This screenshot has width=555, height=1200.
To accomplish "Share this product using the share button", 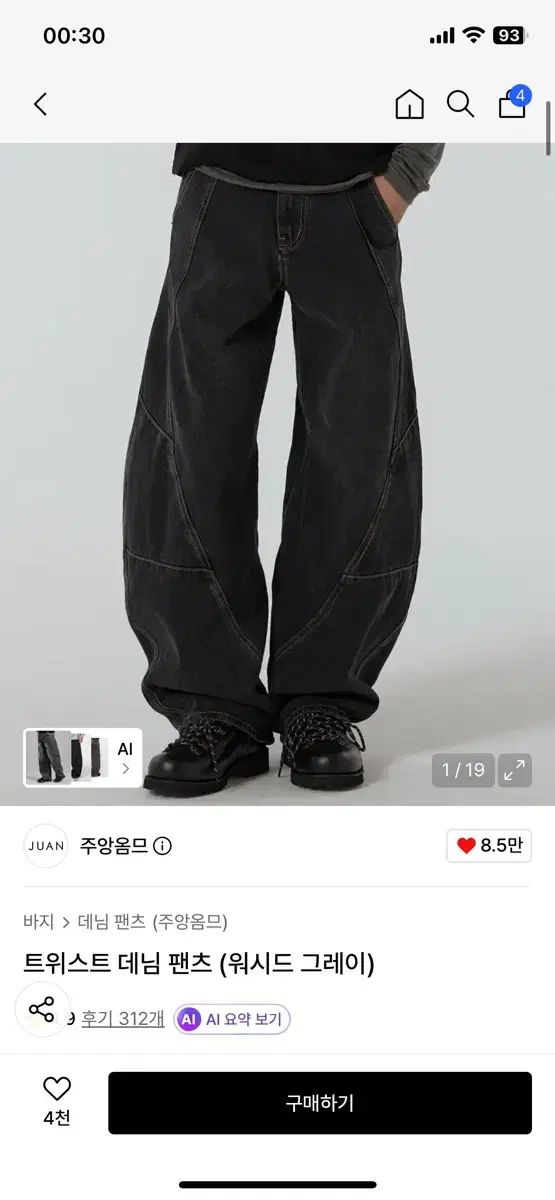I will click(x=42, y=1009).
